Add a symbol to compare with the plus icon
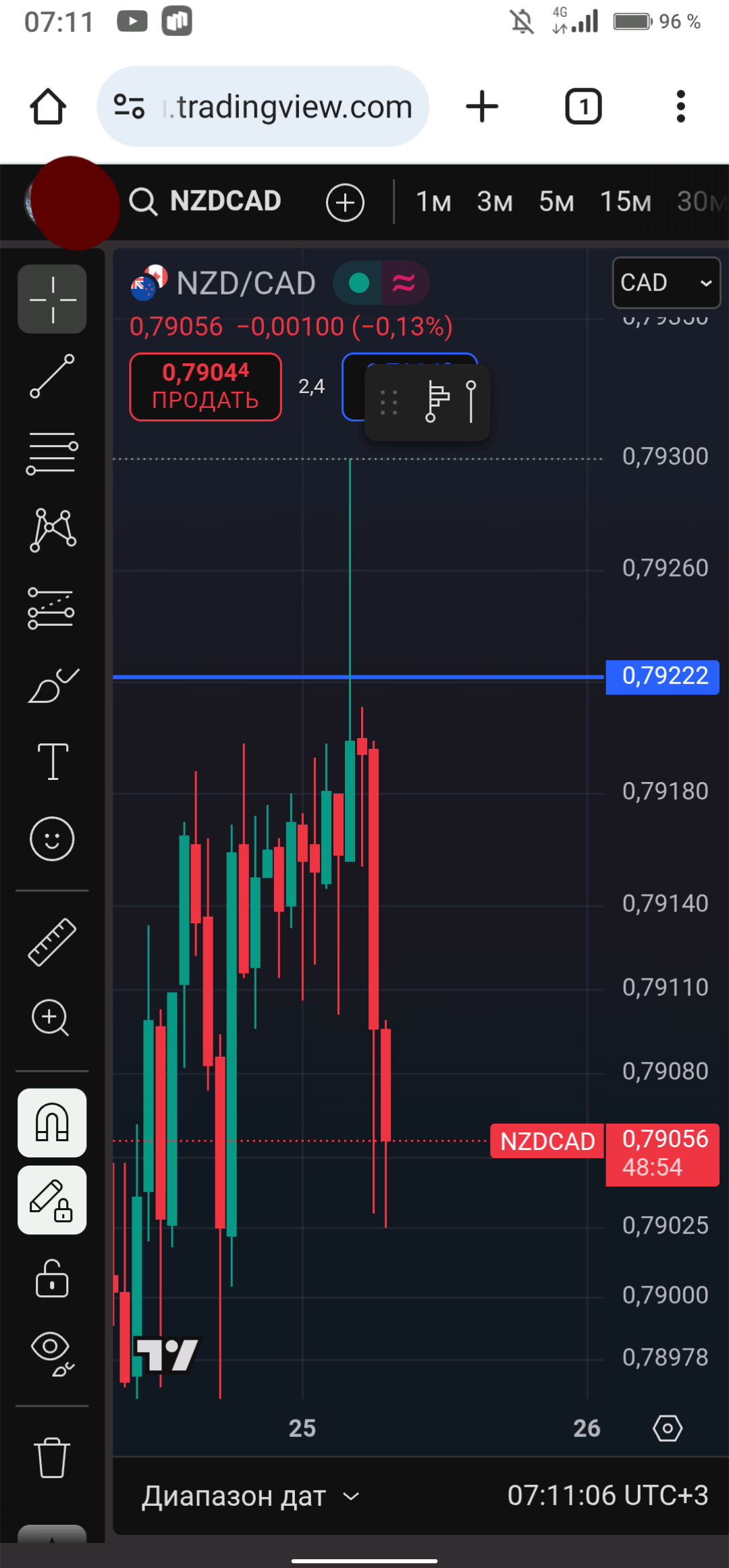The width and height of the screenshot is (729, 1568). (x=345, y=203)
